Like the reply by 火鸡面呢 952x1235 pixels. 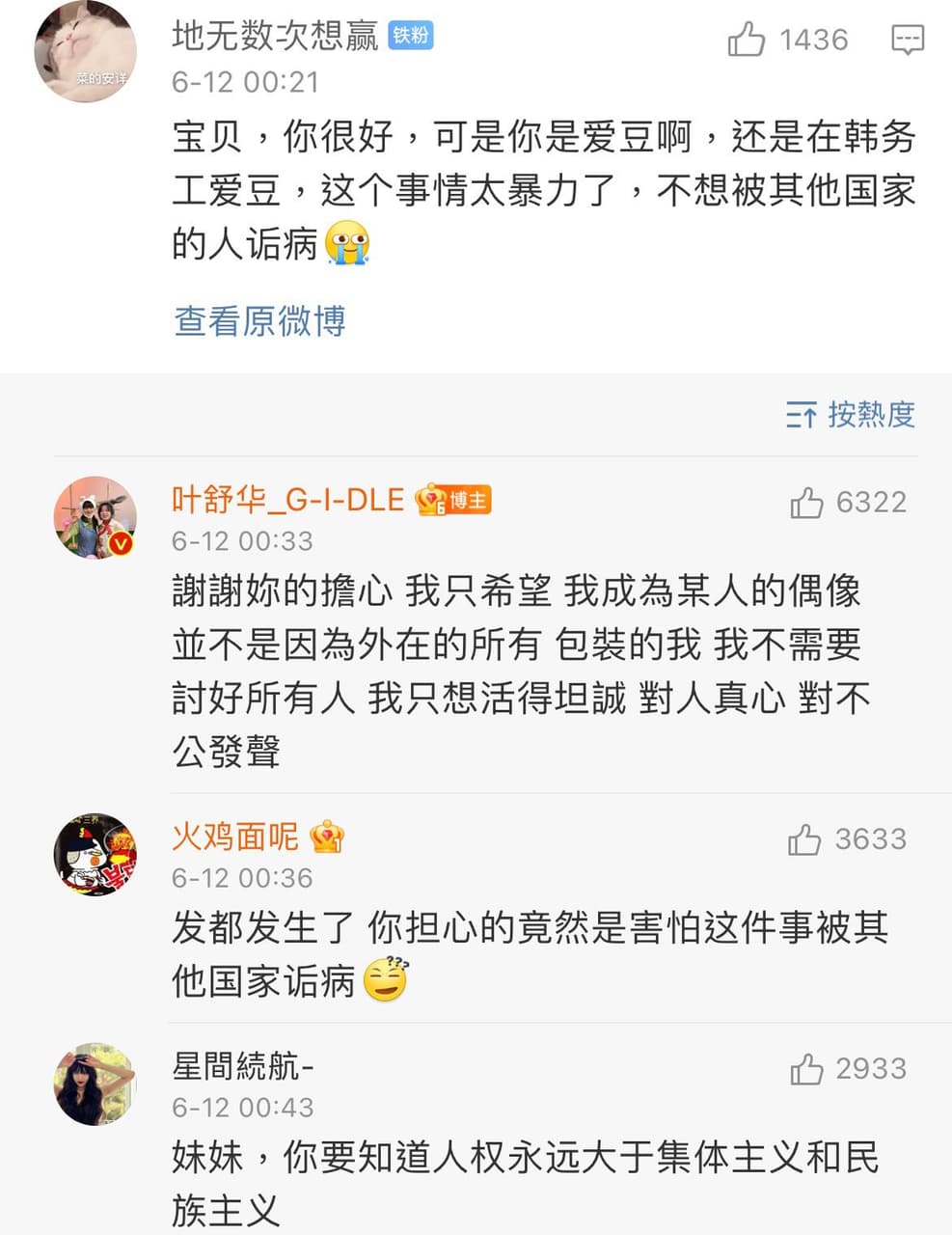[x=804, y=839]
